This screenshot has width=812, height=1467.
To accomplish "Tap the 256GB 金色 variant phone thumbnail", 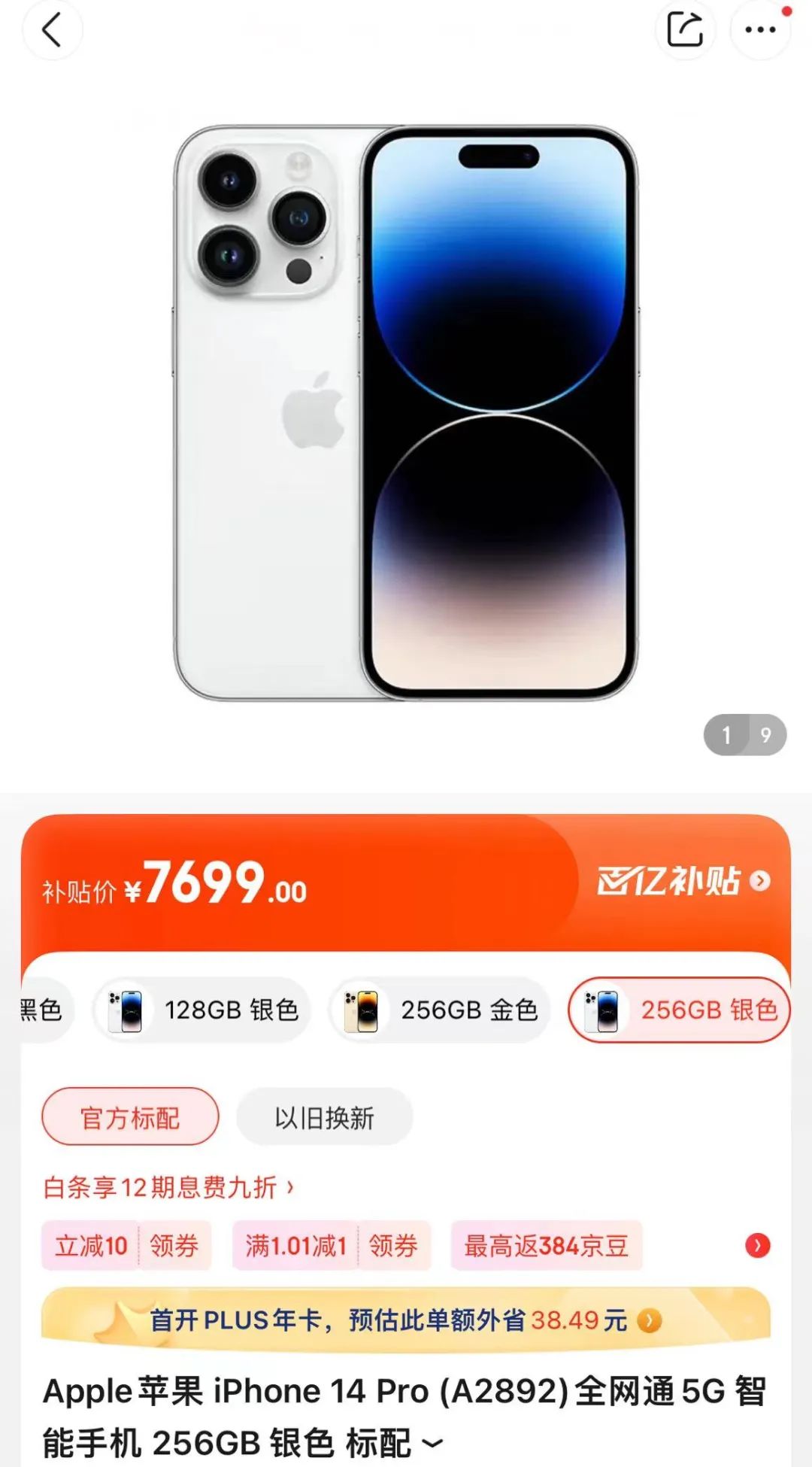I will tap(359, 1010).
